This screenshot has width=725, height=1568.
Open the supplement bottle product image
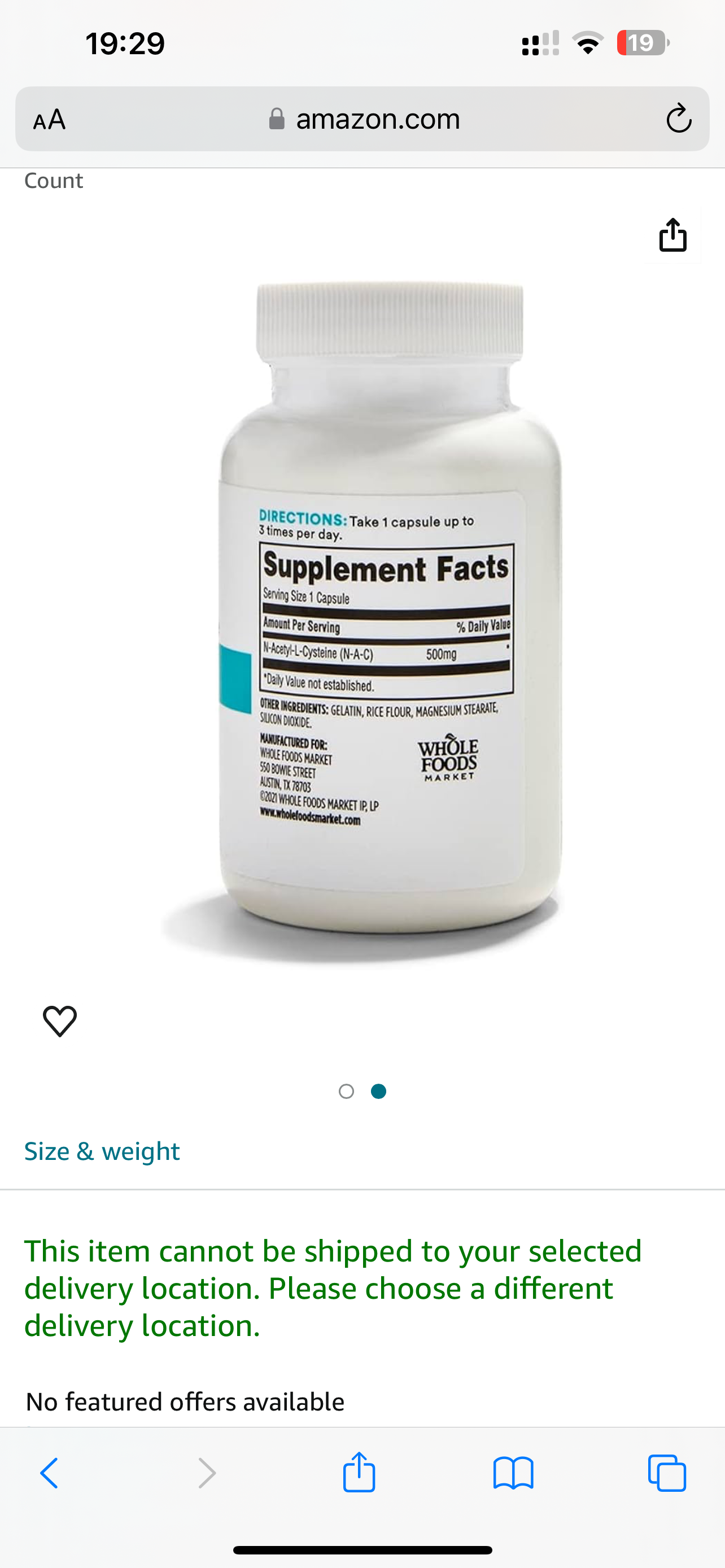pos(390,621)
